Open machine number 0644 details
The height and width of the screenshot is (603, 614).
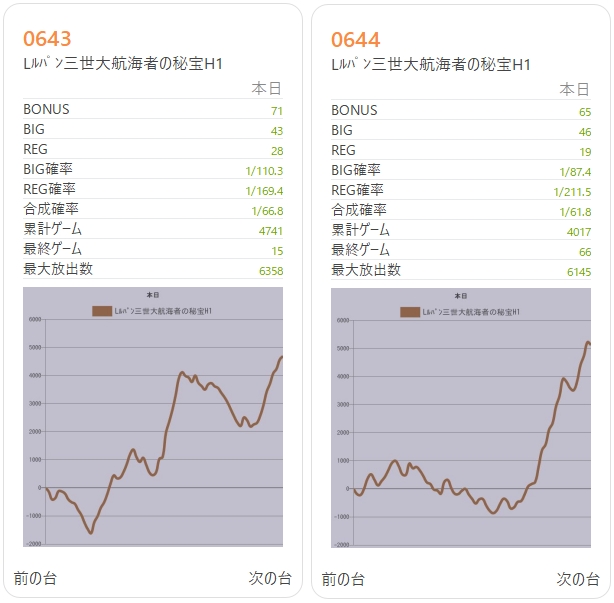click(x=355, y=39)
